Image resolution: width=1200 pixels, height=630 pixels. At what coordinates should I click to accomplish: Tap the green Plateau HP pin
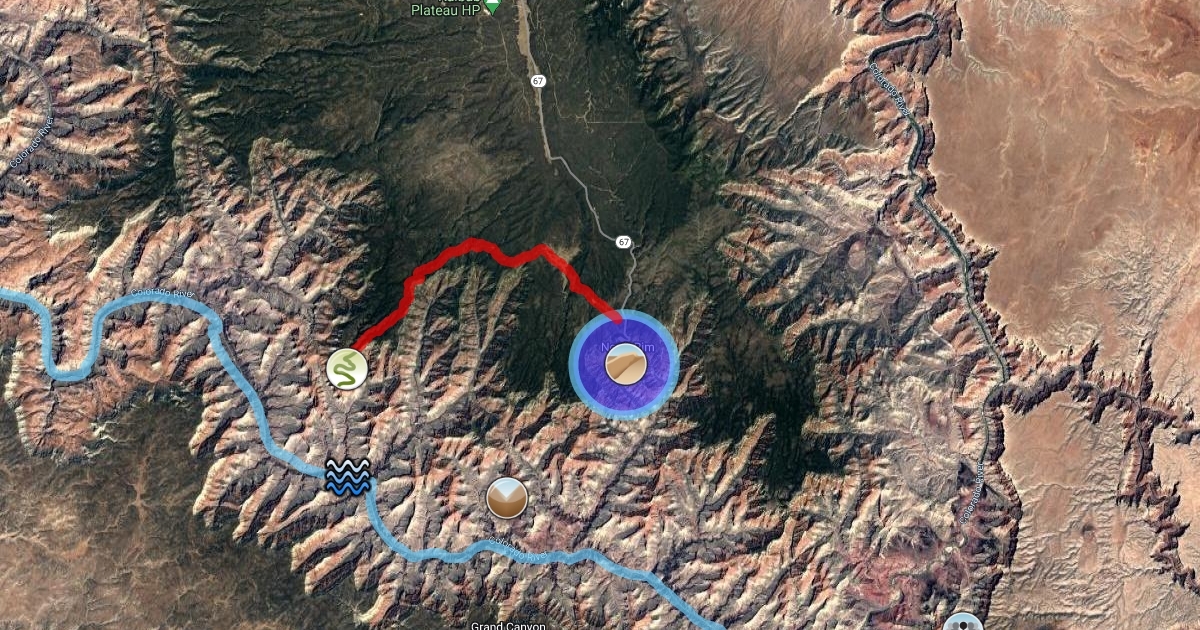491,8
